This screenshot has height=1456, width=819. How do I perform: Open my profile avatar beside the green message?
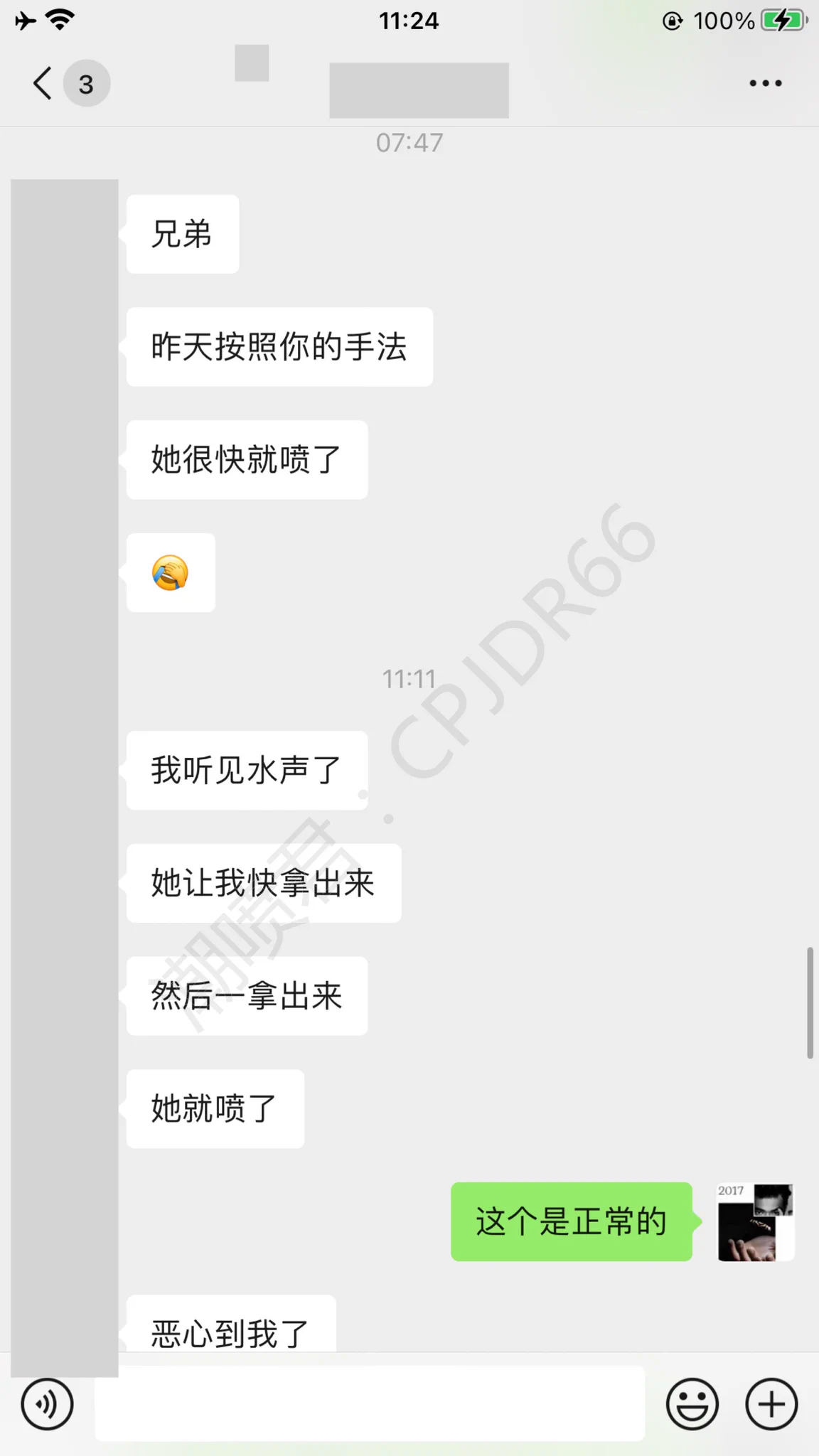tap(755, 1222)
